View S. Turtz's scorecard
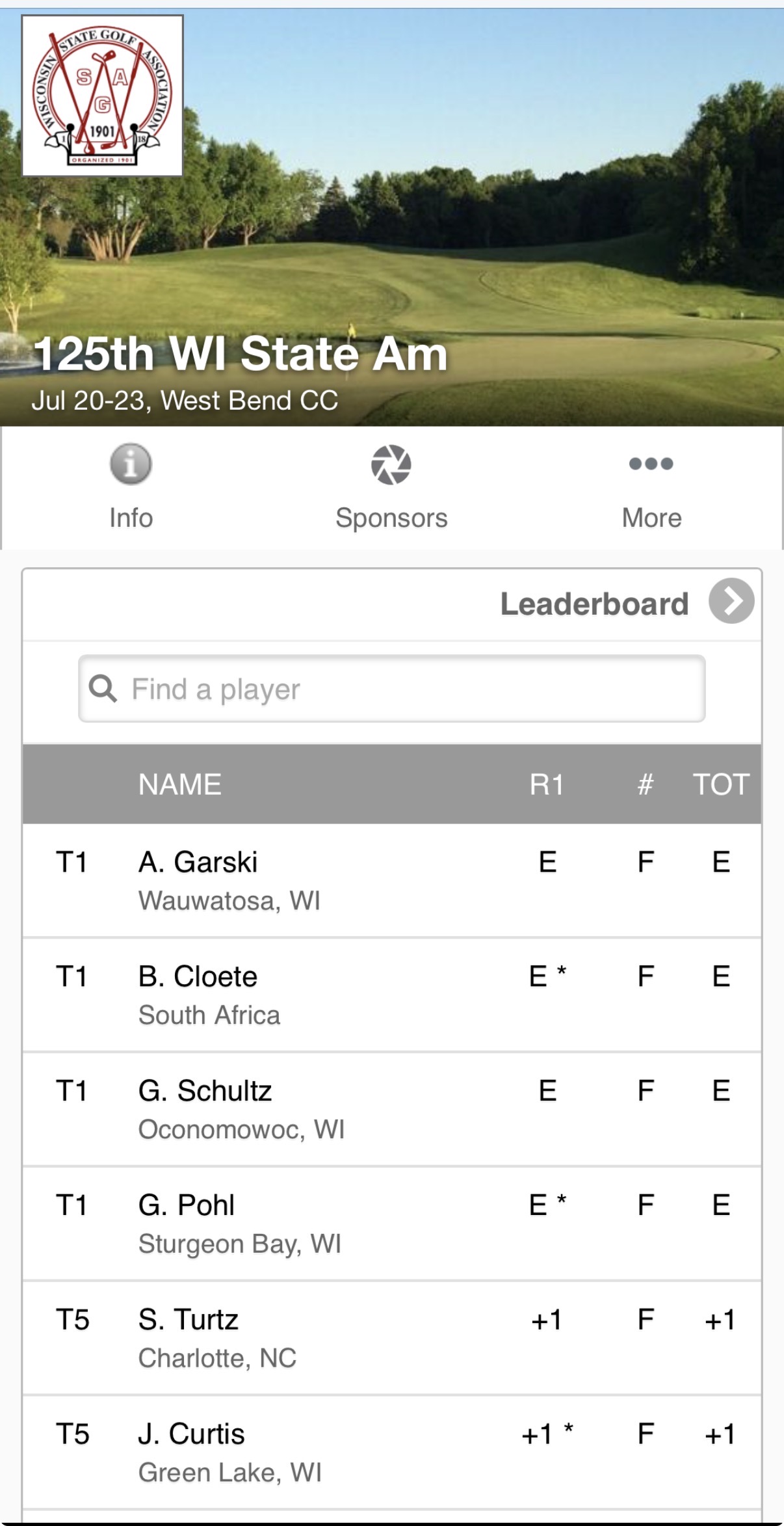 click(392, 1339)
